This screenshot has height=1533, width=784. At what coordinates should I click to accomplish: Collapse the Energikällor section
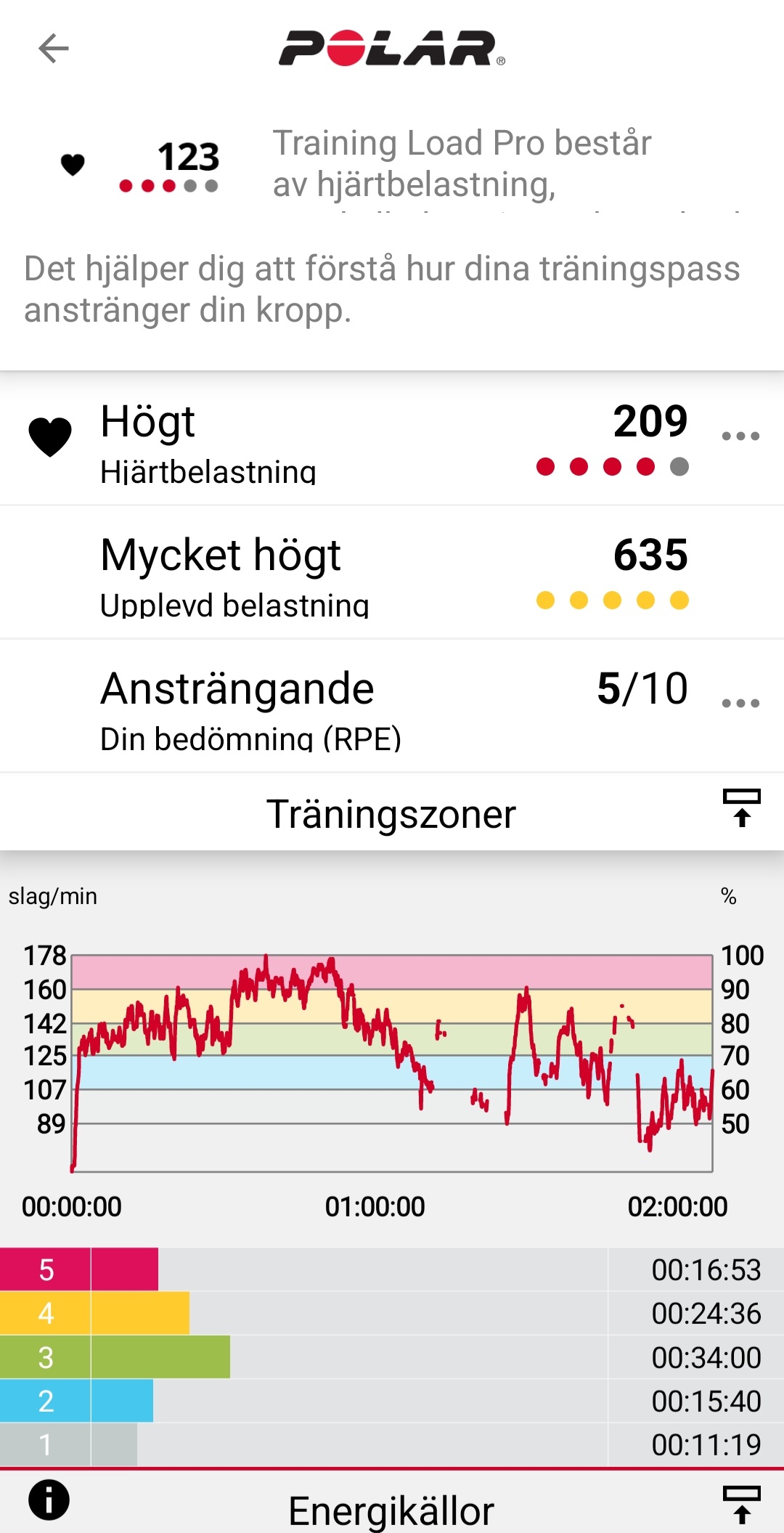(x=741, y=1505)
